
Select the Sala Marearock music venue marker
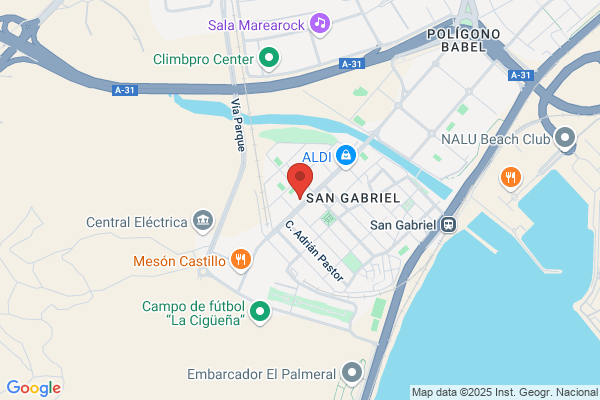pos(320,24)
